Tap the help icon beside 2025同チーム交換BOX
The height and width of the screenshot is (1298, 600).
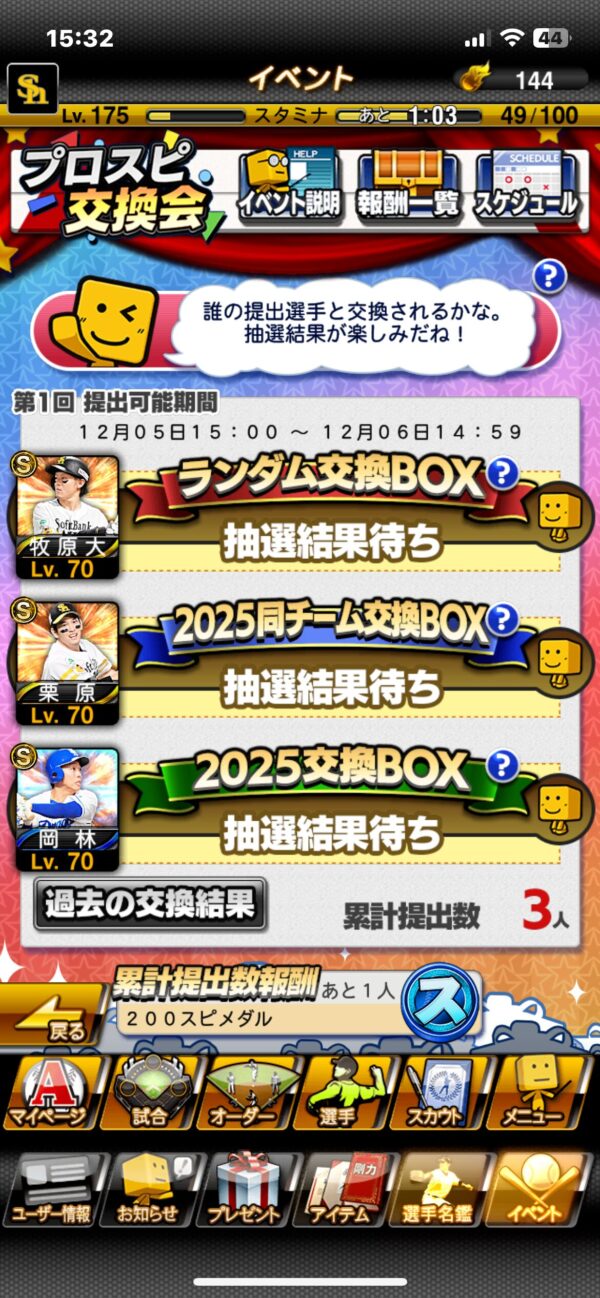pyautogui.click(x=503, y=620)
